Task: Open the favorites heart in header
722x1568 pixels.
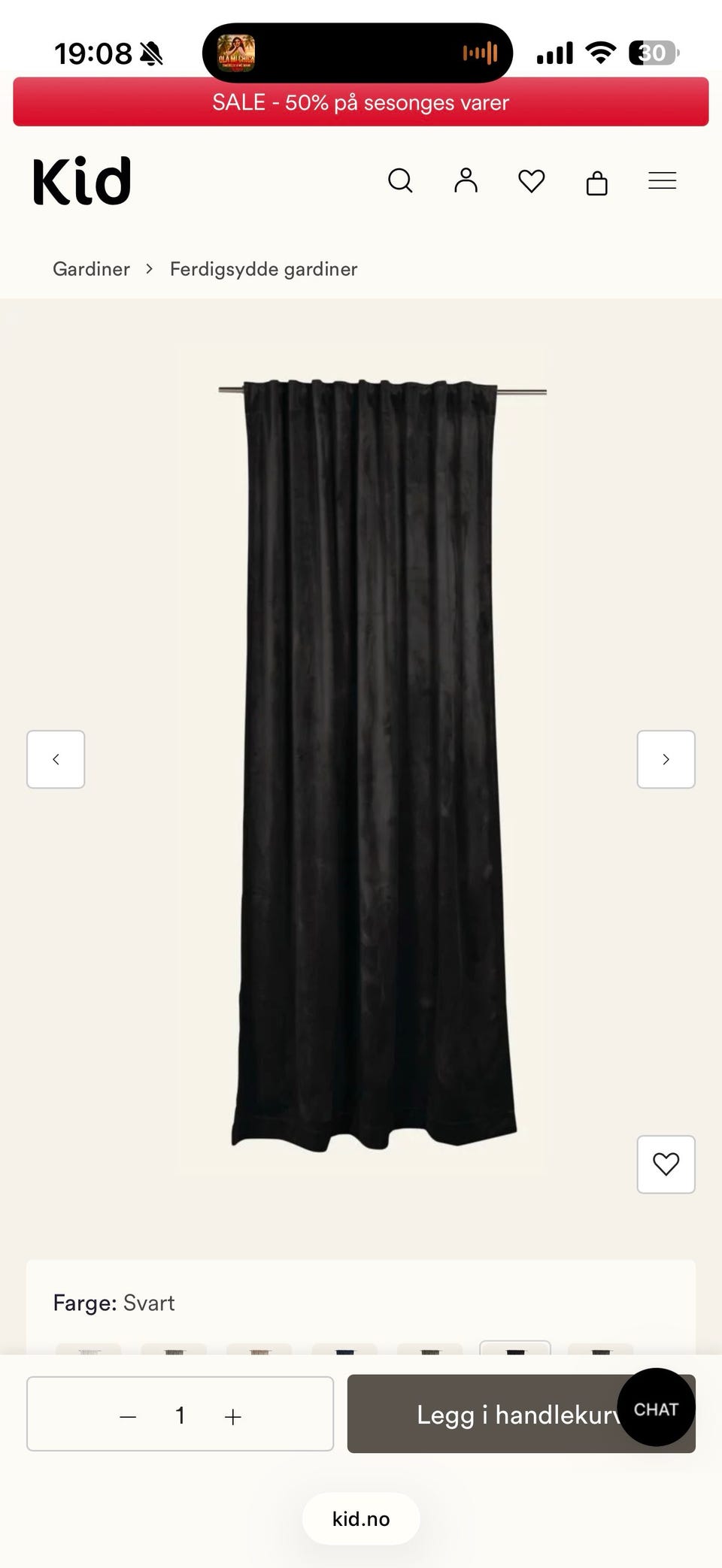Action: (x=531, y=181)
